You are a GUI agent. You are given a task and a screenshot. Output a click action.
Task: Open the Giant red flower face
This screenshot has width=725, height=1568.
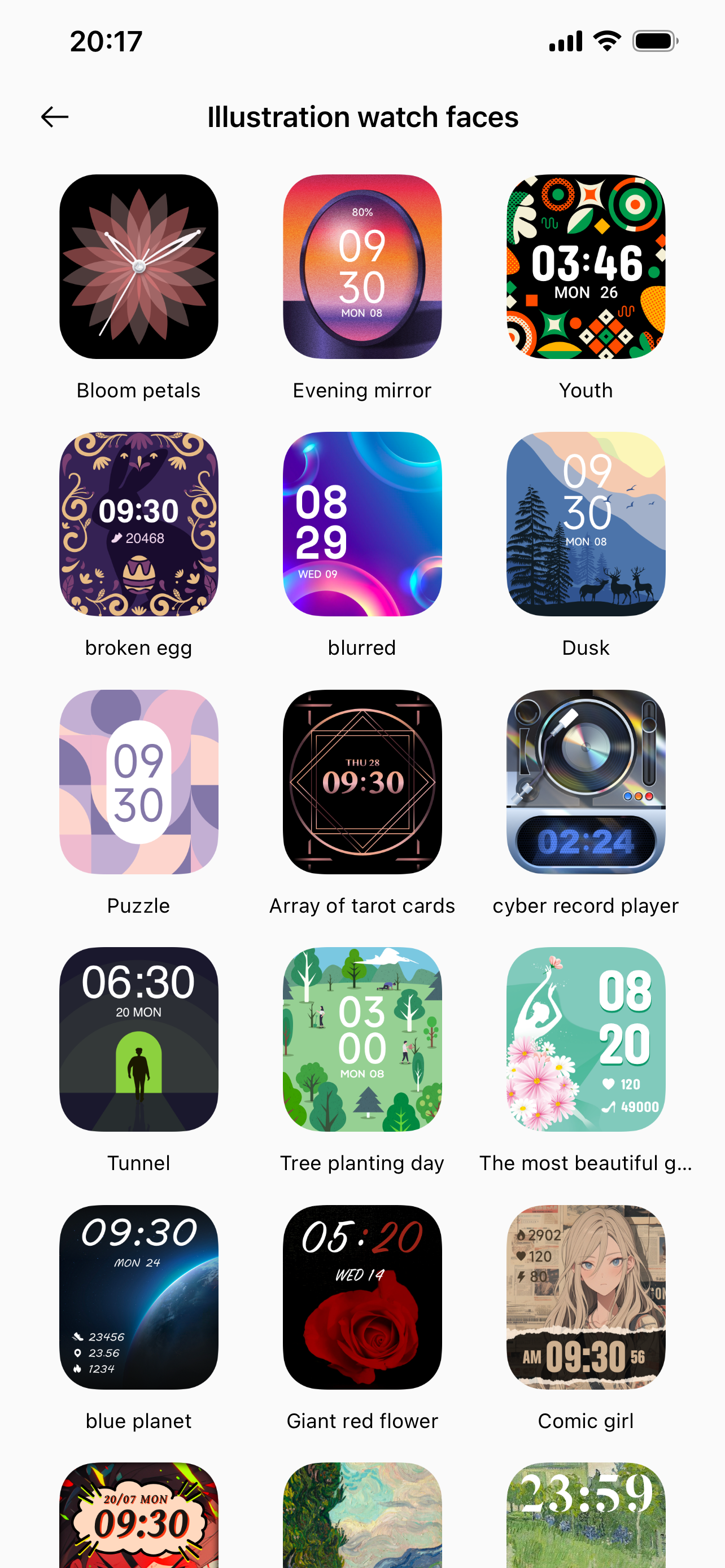click(x=362, y=1297)
